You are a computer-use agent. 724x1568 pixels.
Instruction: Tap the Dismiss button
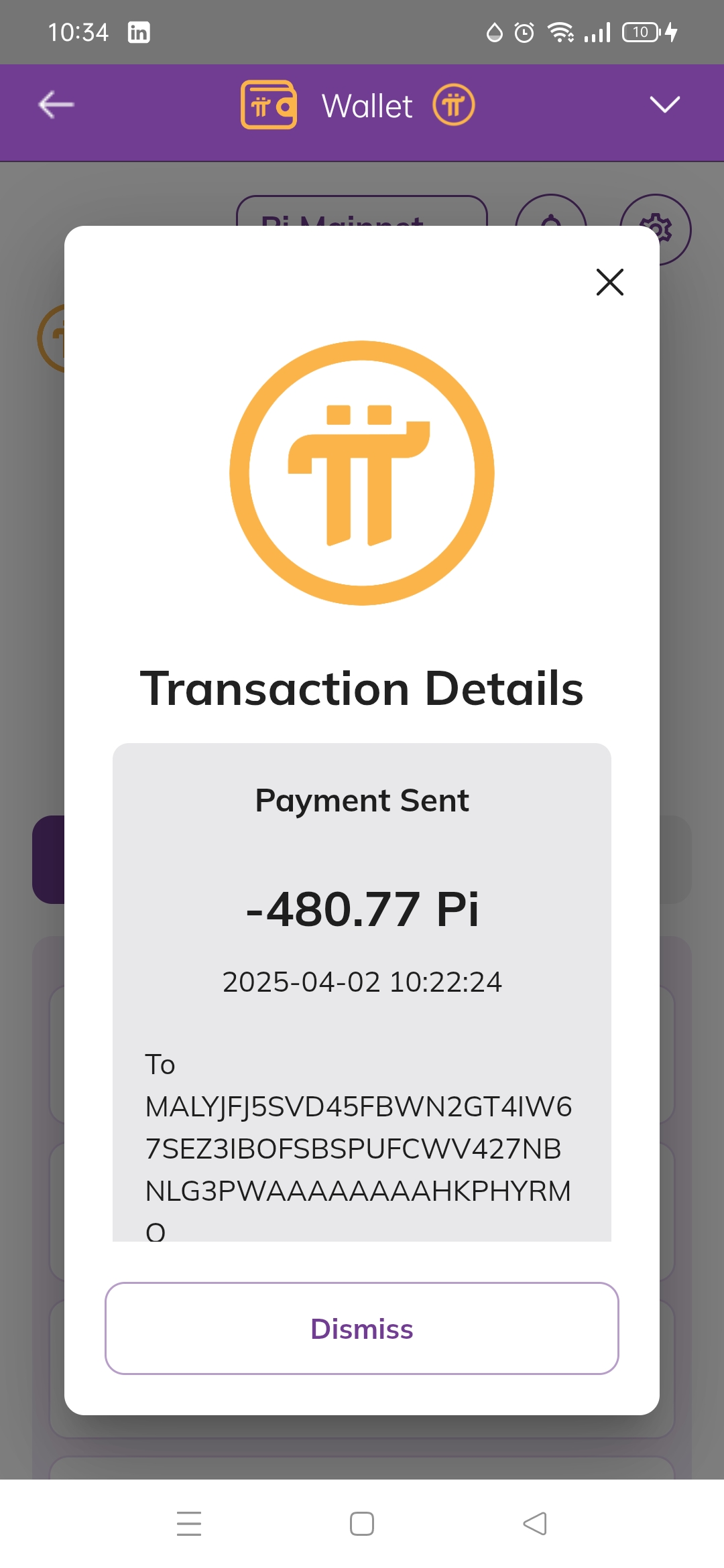coord(362,1328)
